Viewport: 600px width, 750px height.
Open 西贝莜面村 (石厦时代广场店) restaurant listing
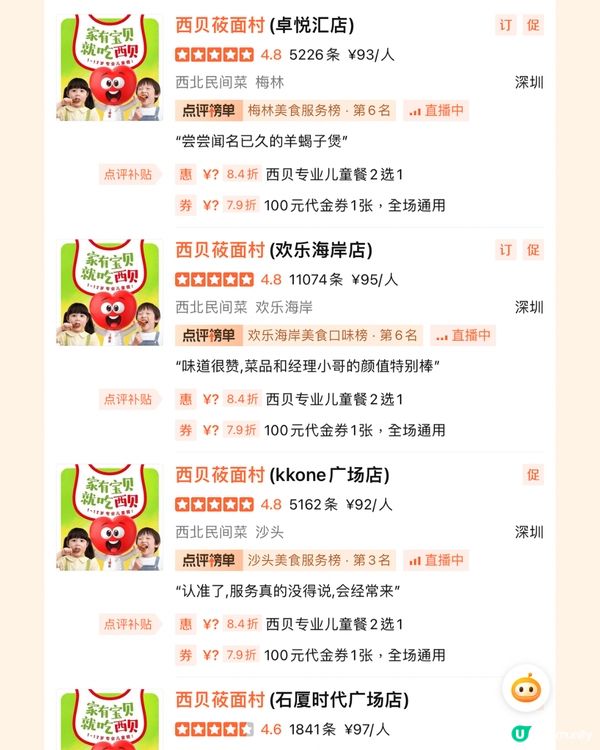click(292, 699)
